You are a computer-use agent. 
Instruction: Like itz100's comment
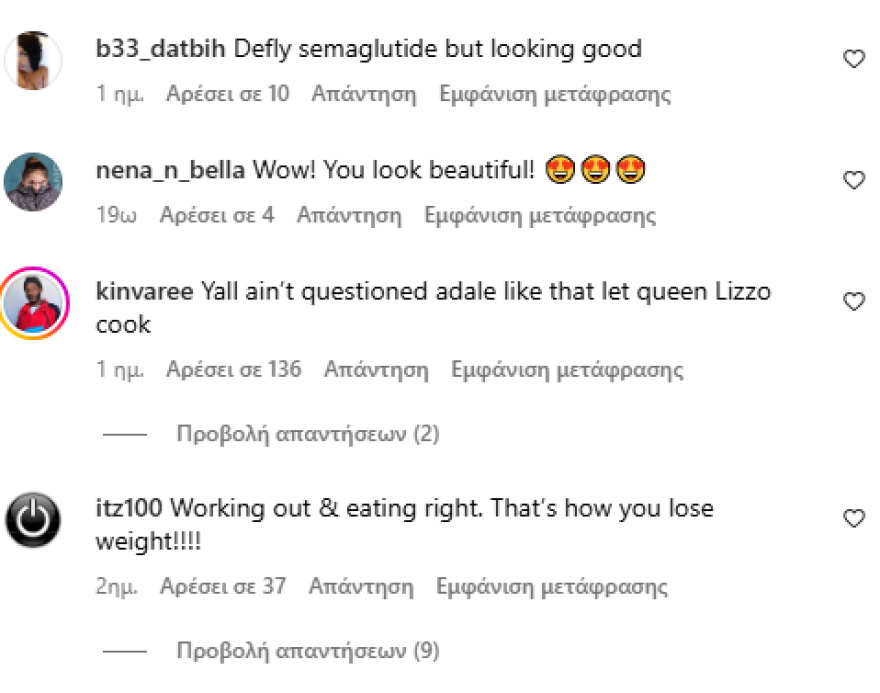click(853, 518)
